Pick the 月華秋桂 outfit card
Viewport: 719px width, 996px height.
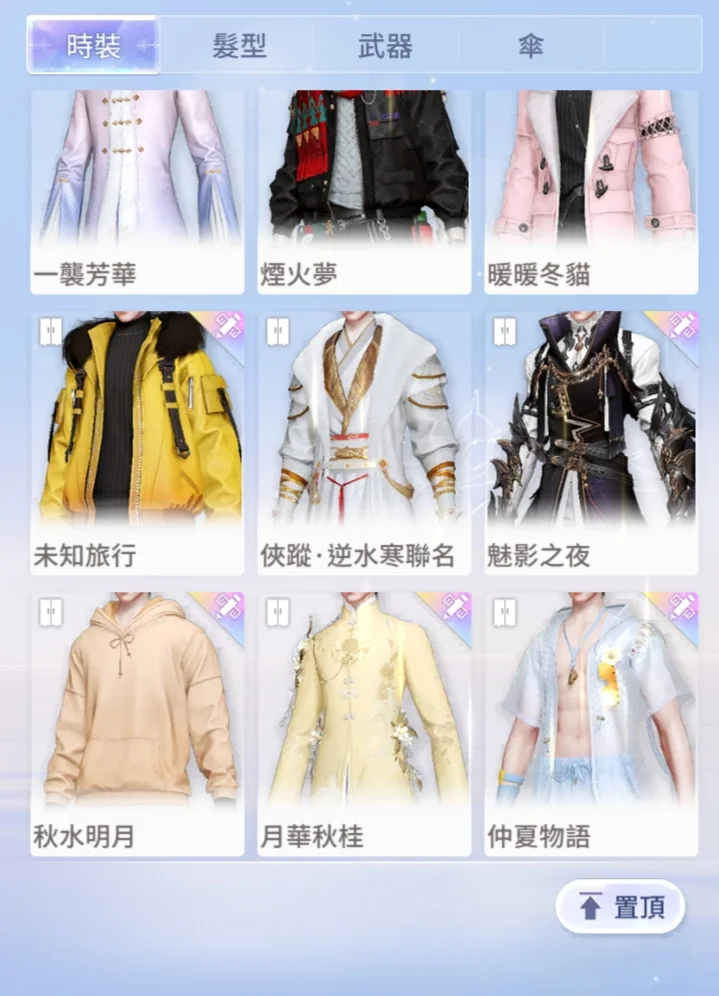(364, 722)
